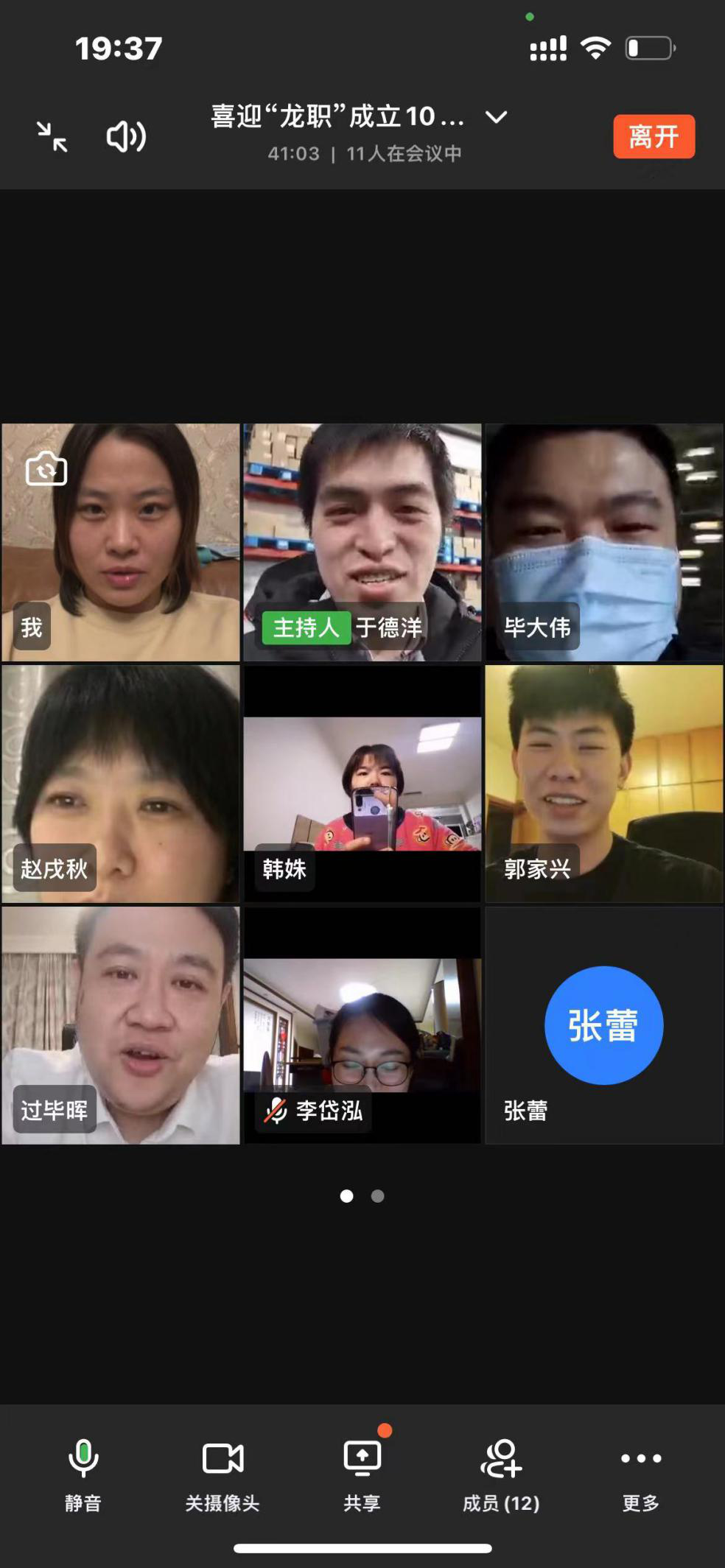
Task: Select the video tile labeled 韩姝
Action: coord(362,784)
